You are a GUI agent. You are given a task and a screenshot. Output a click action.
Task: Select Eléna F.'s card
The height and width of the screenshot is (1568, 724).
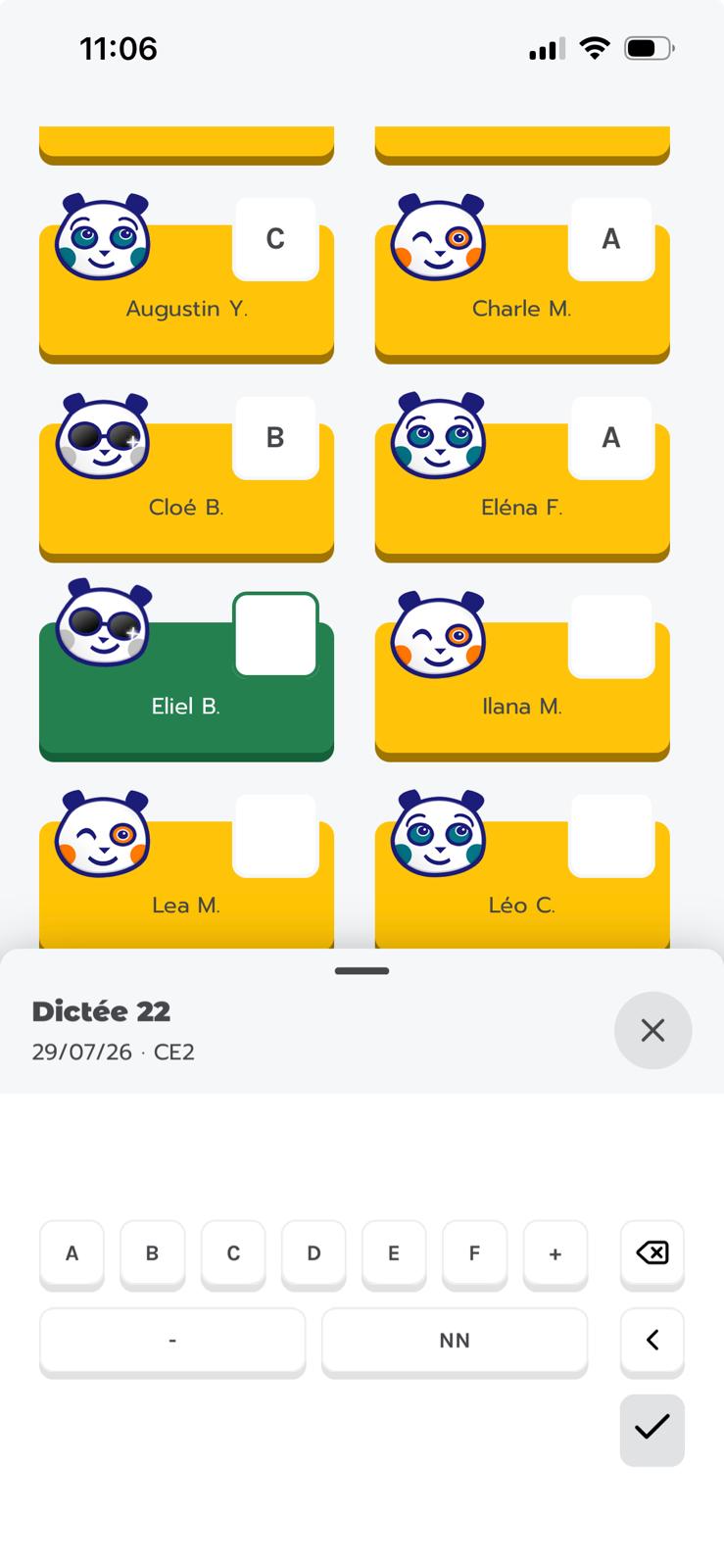[x=522, y=493]
